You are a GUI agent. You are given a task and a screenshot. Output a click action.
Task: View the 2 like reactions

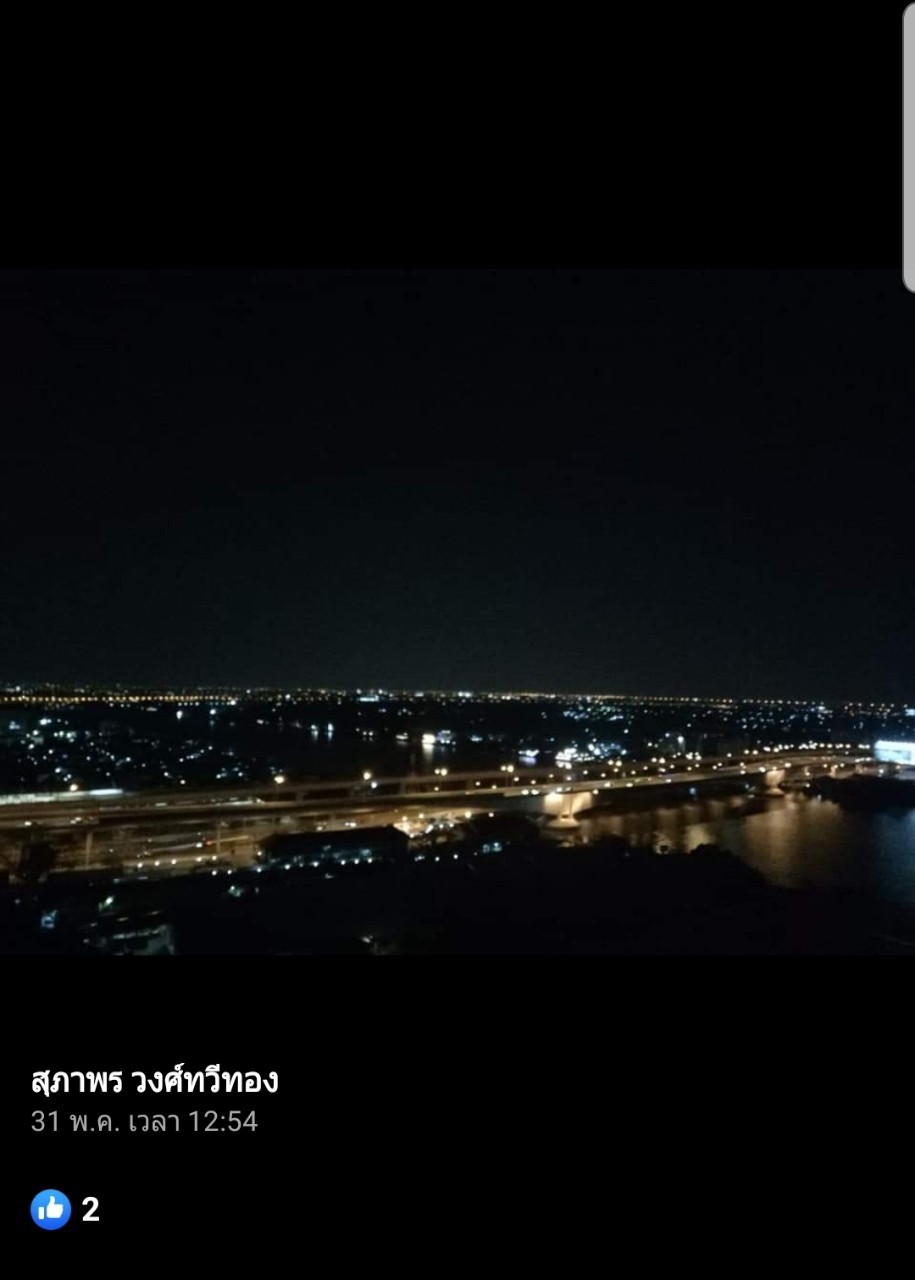click(65, 1209)
